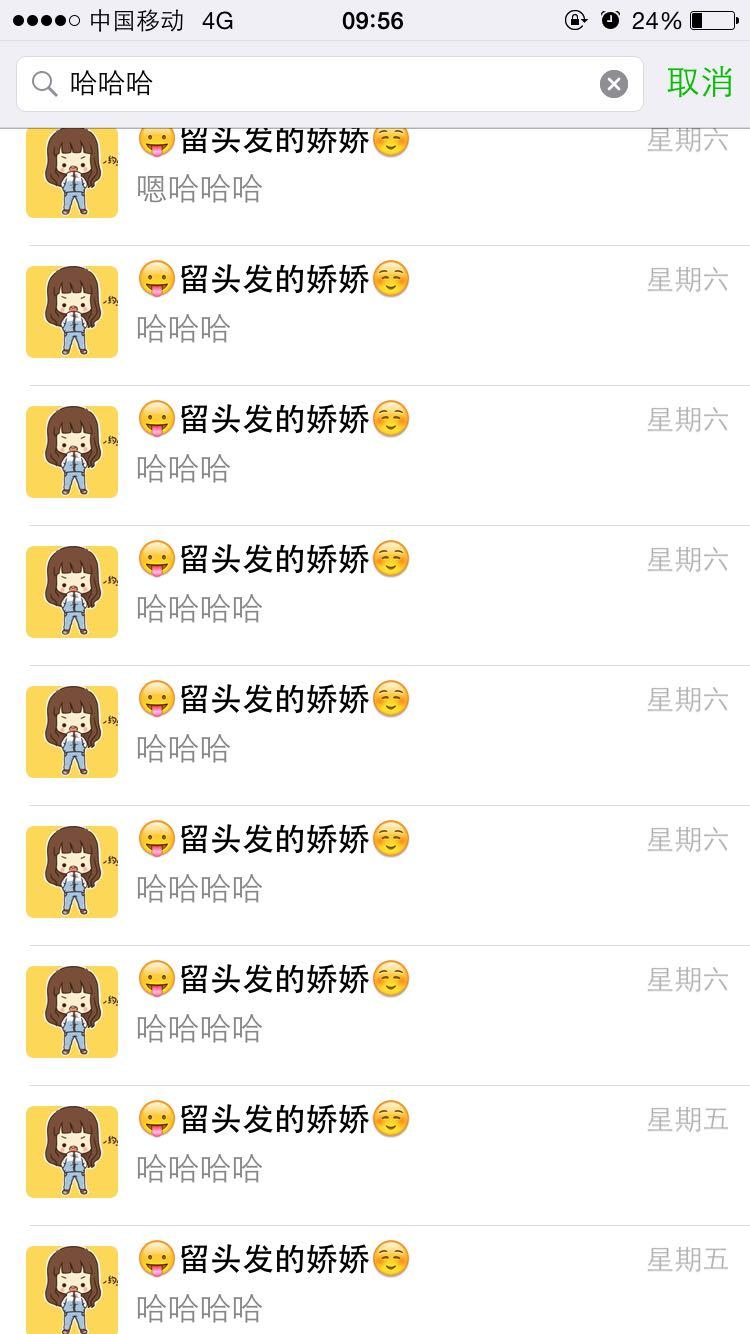Tap the avatar of the topmost result
The image size is (750, 1334).
[x=71, y=171]
